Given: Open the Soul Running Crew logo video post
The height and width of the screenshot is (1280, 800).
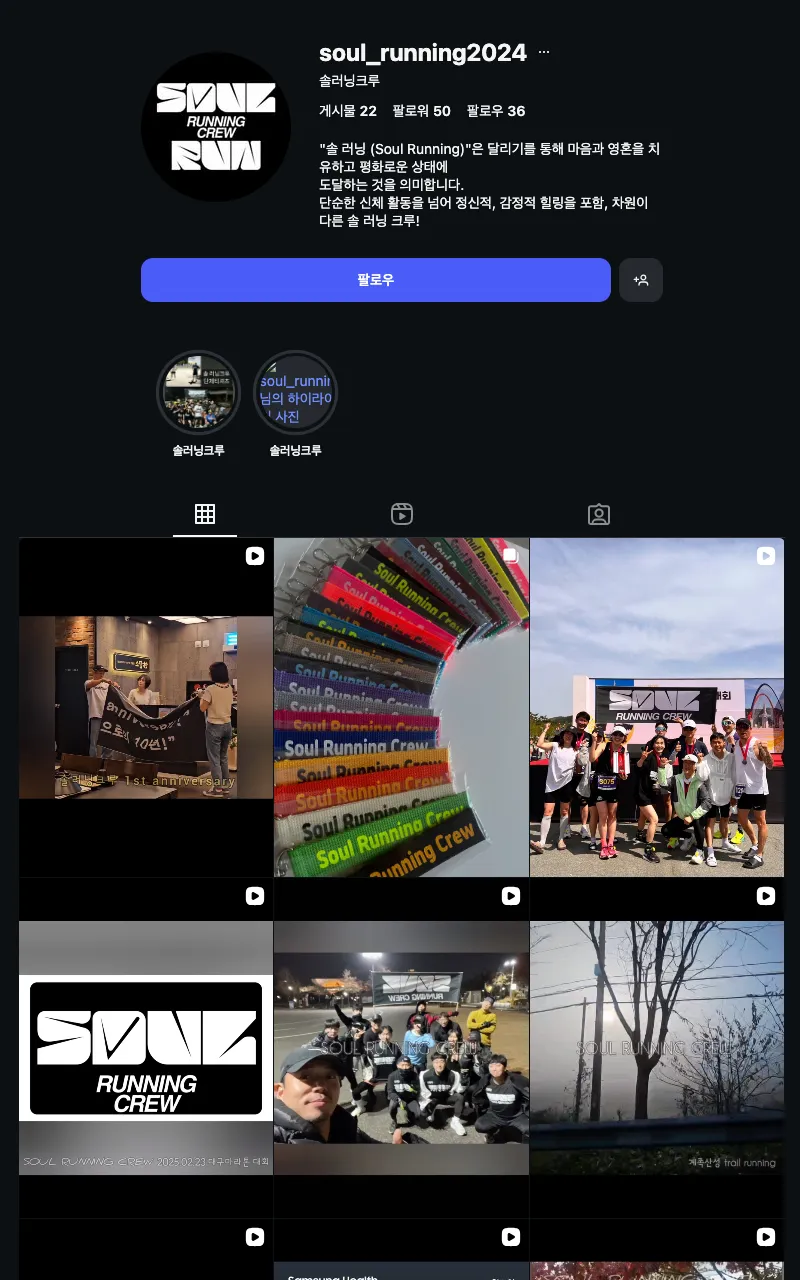Looking at the screenshot, I should [x=146, y=1048].
